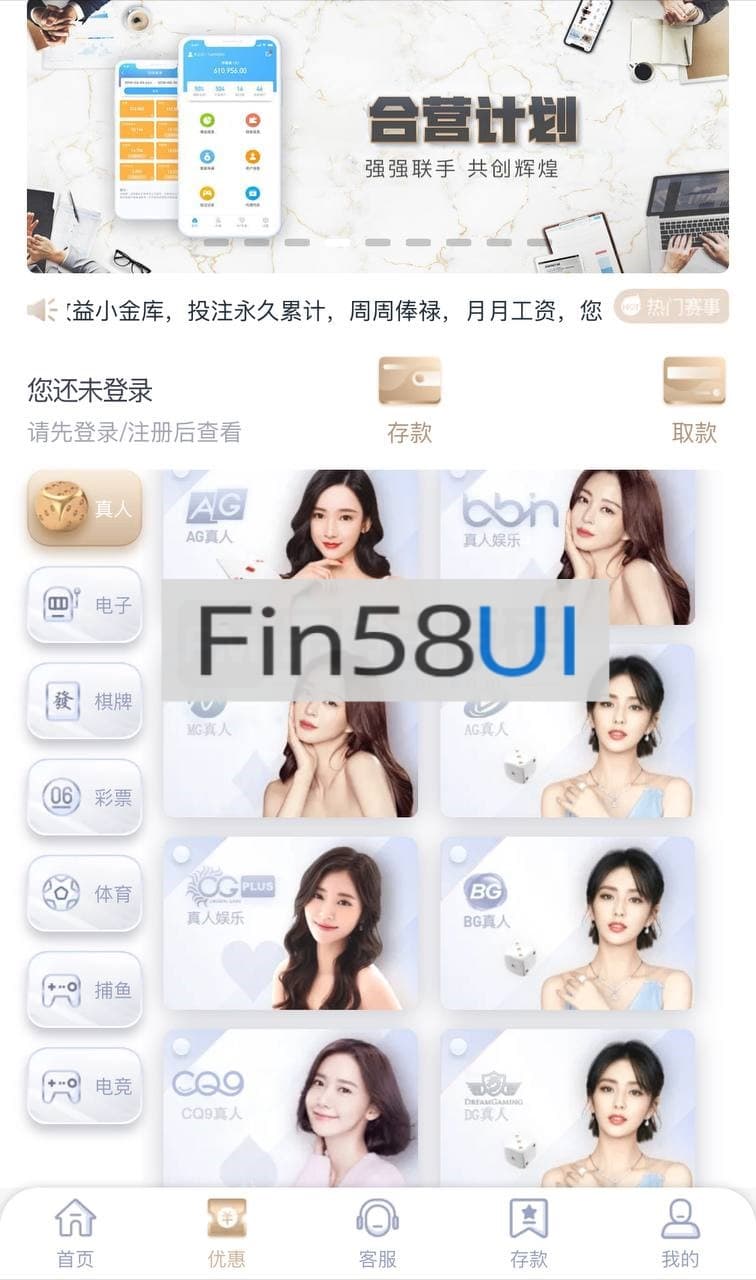The image size is (756, 1280).
Task: Select the 体育 sports category
Action: pyautogui.click(x=85, y=893)
